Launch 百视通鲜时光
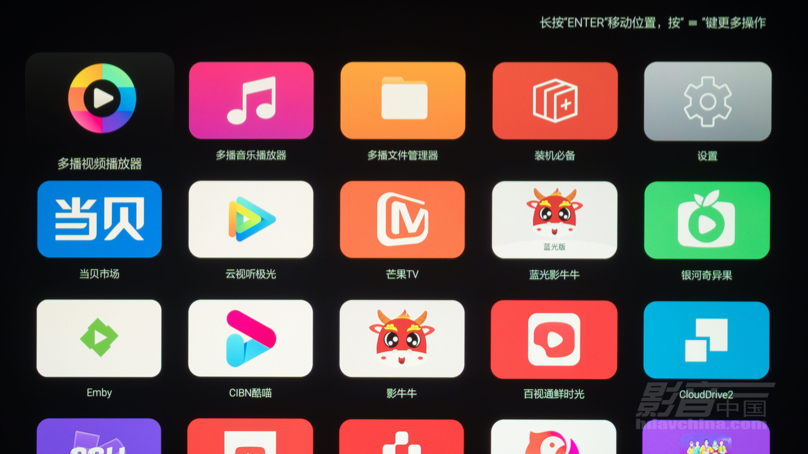The image size is (808, 454). 555,338
